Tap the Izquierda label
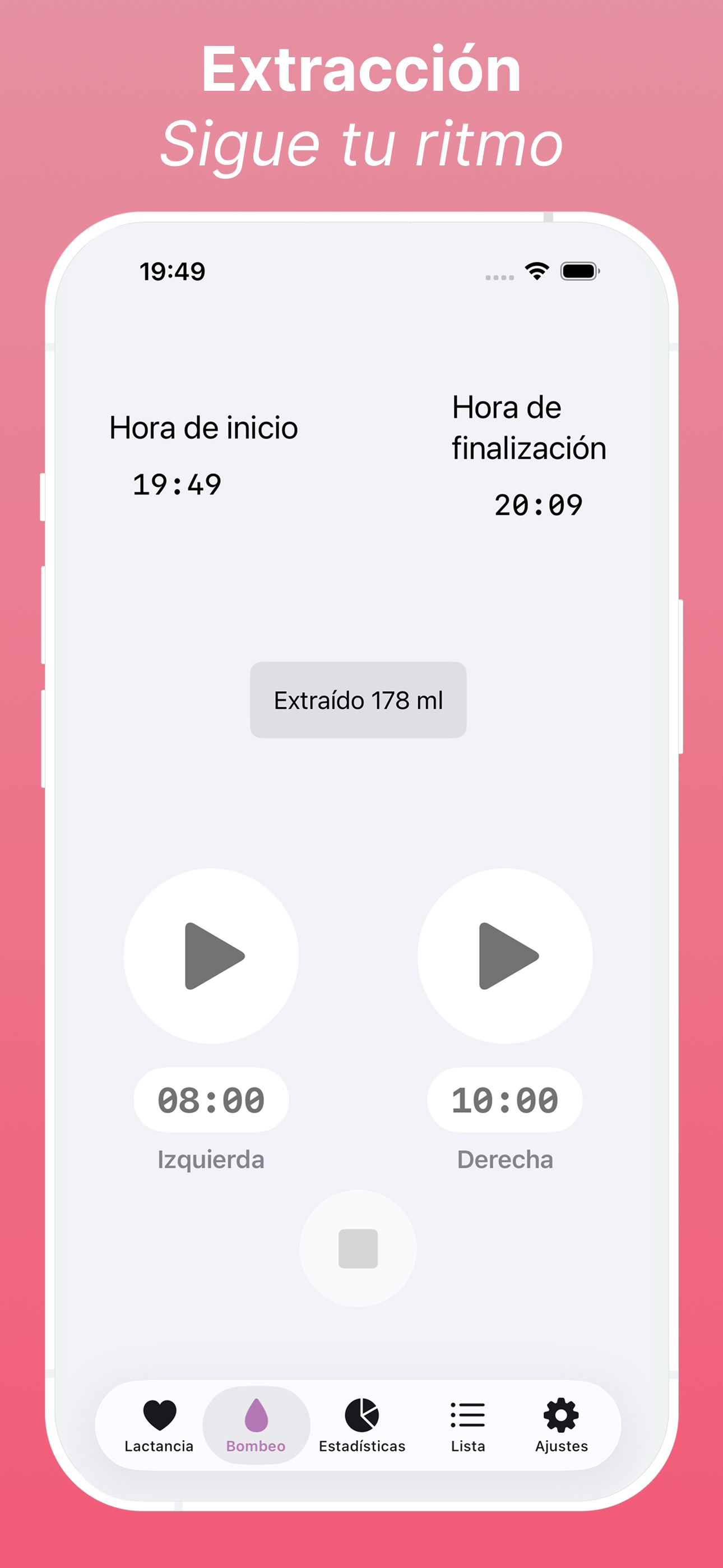The height and width of the screenshot is (1568, 723). coord(211,1160)
